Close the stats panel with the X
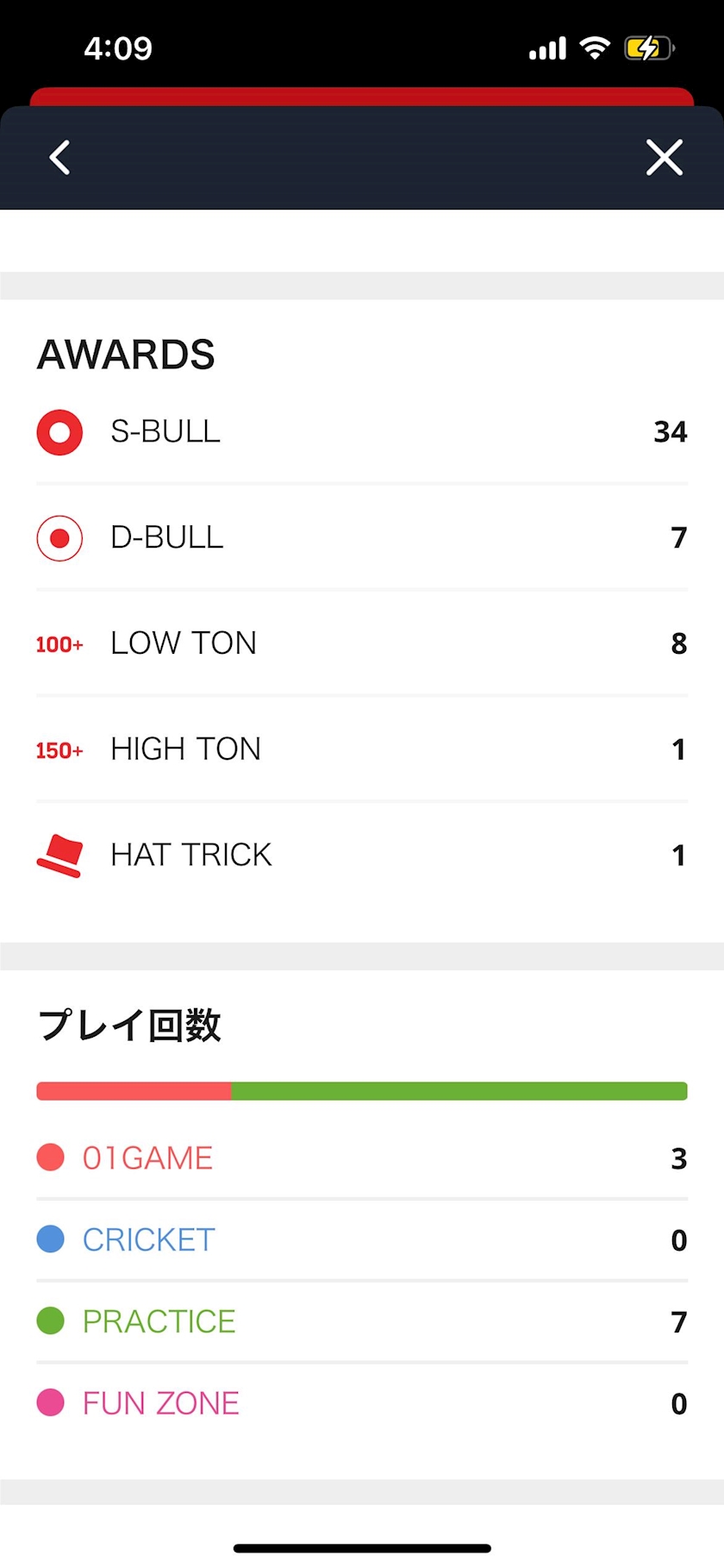The image size is (724, 1568). pyautogui.click(x=665, y=158)
